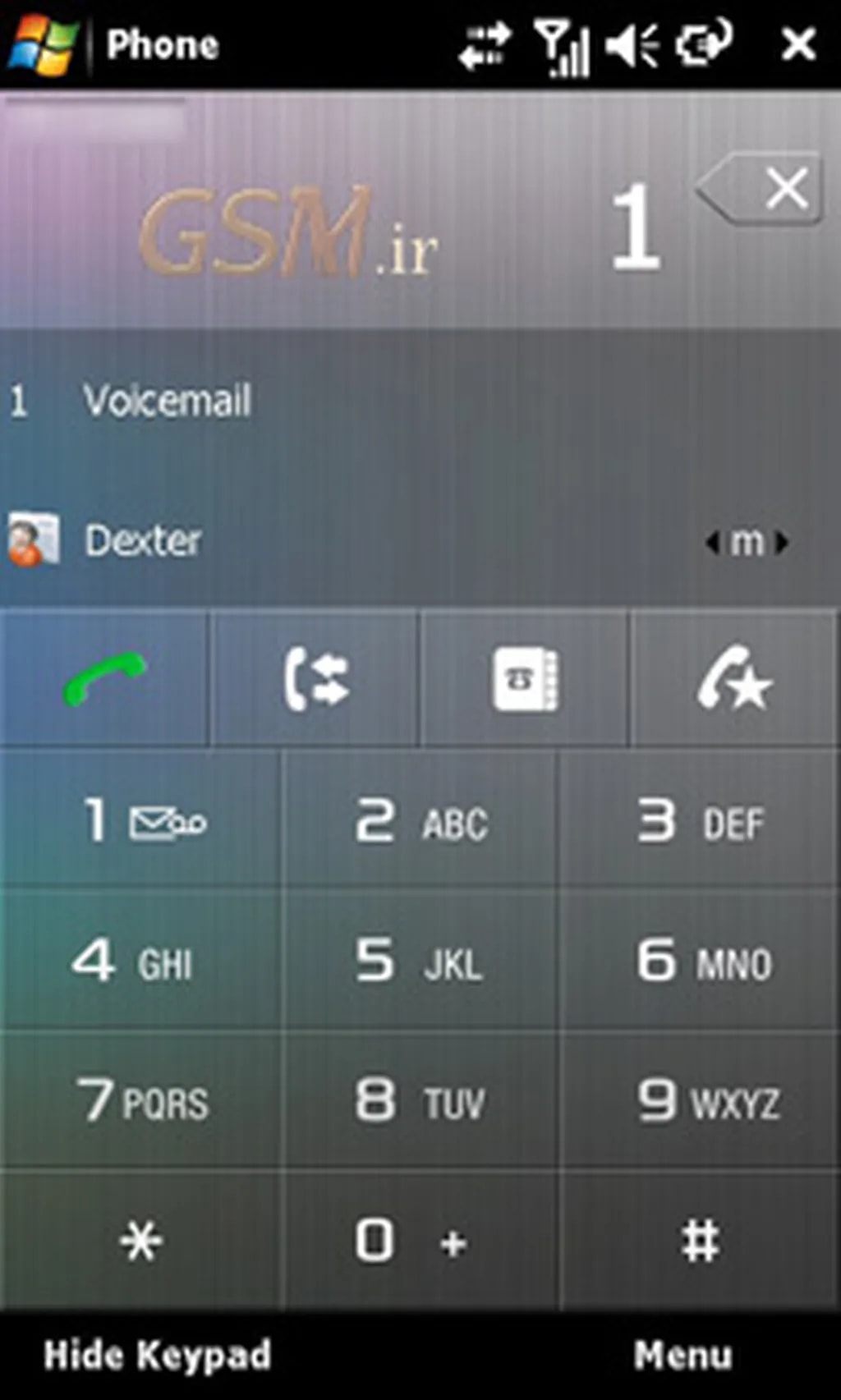Open speed dial favorites

734,678
